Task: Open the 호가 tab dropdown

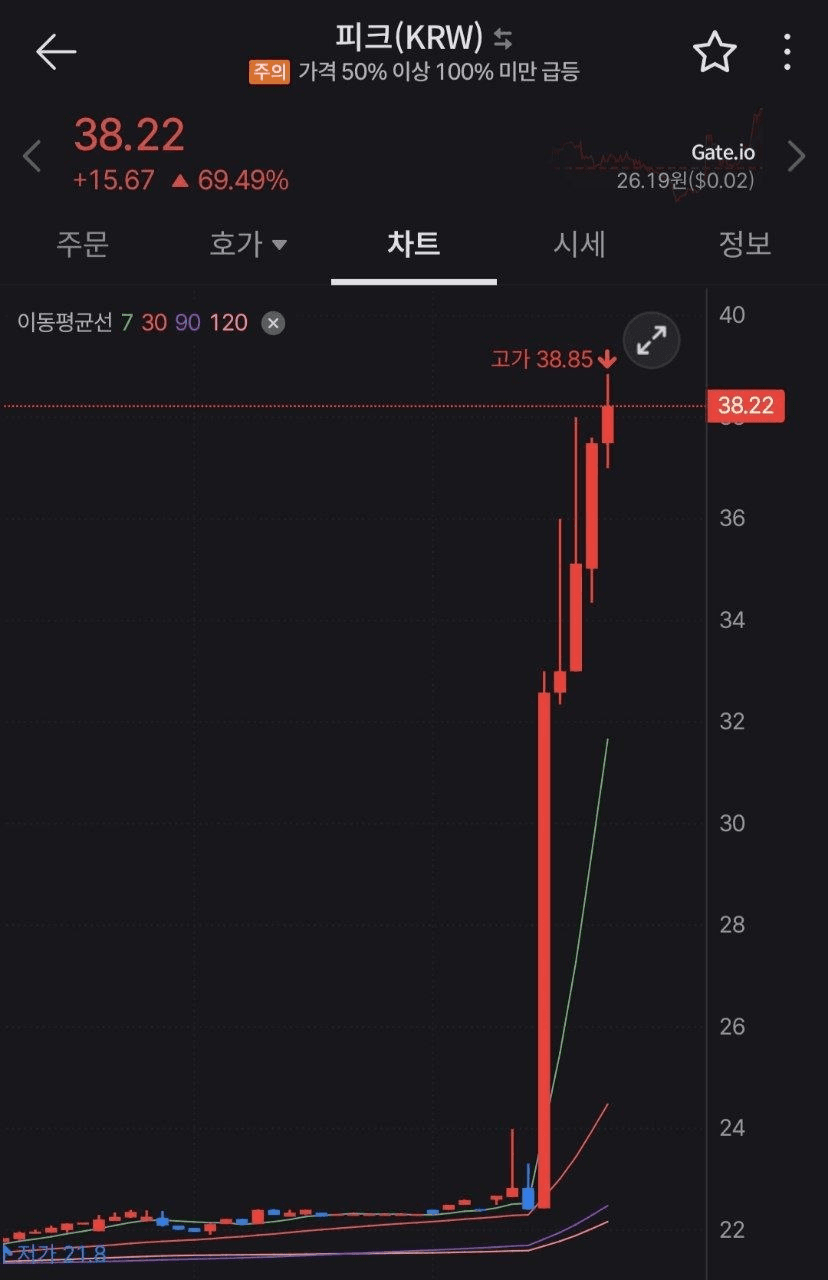Action: (248, 244)
